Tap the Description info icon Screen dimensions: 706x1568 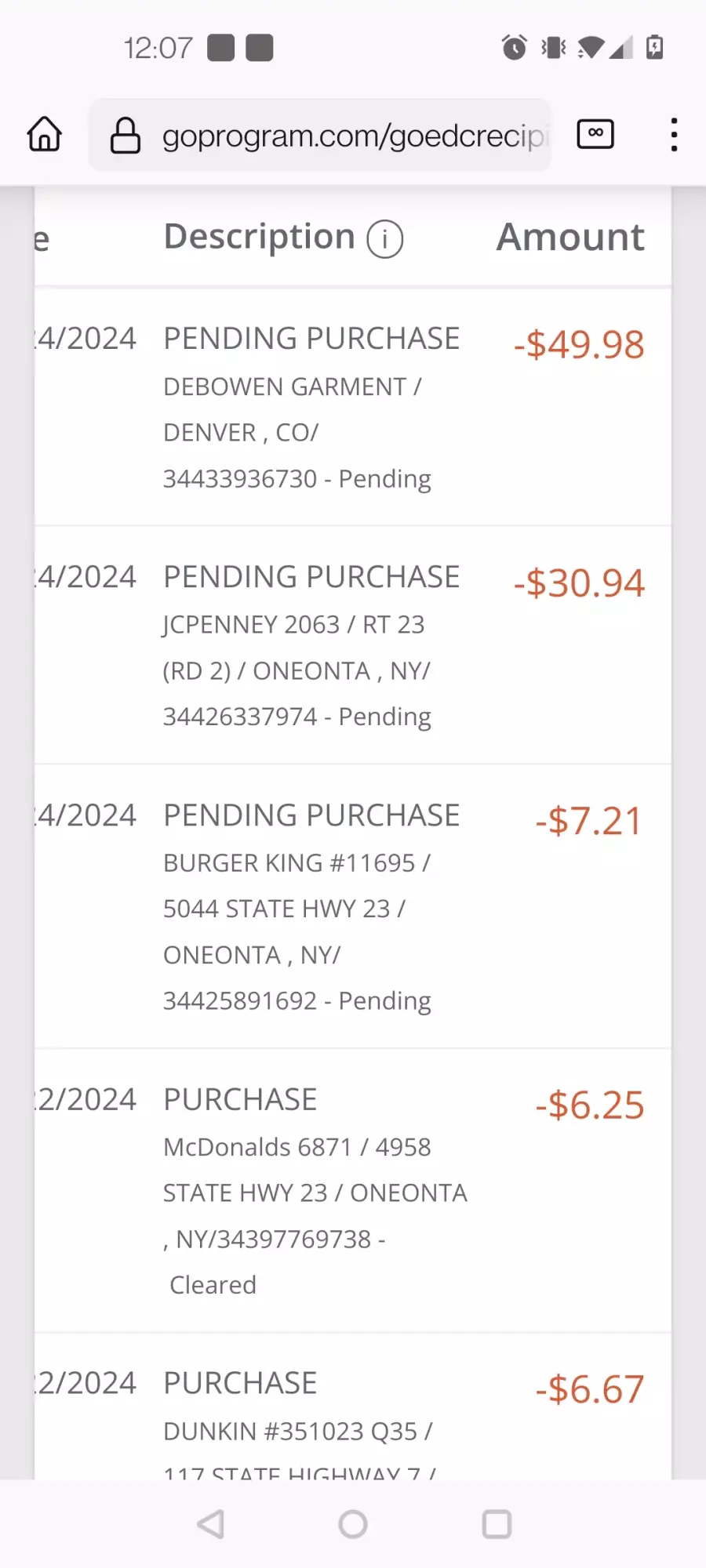pyautogui.click(x=385, y=239)
